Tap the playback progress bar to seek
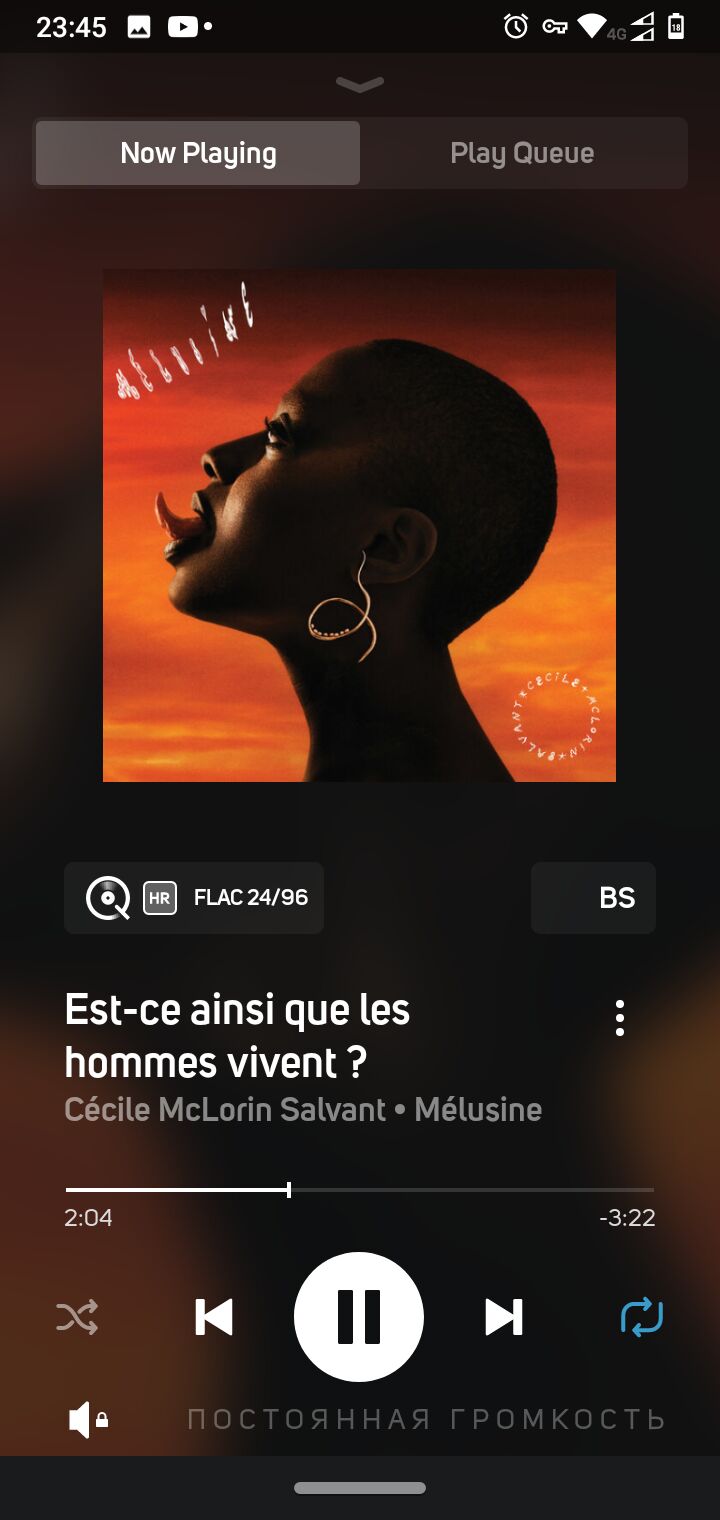The width and height of the screenshot is (720, 1520). 360,1190
